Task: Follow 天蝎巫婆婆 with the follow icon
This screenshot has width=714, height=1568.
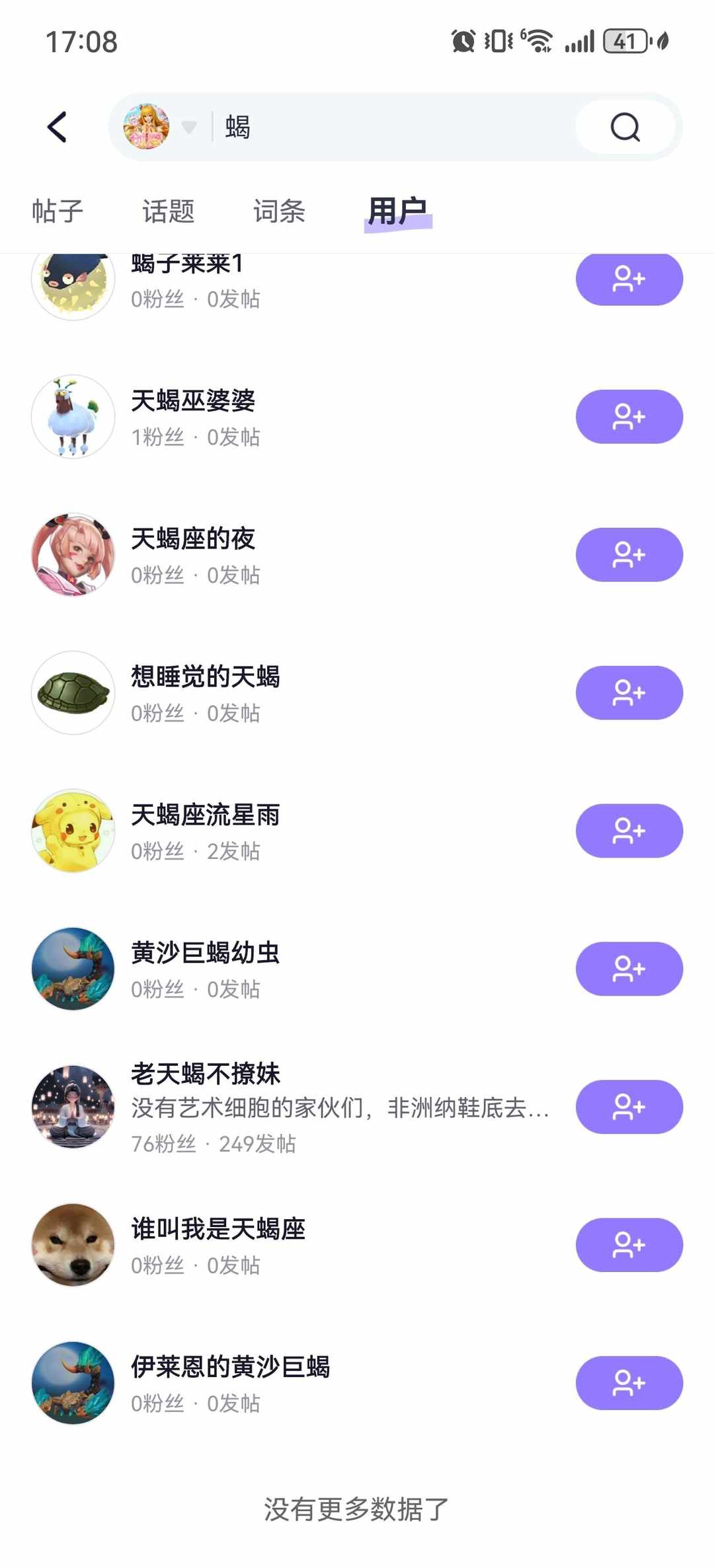Action: coord(629,416)
